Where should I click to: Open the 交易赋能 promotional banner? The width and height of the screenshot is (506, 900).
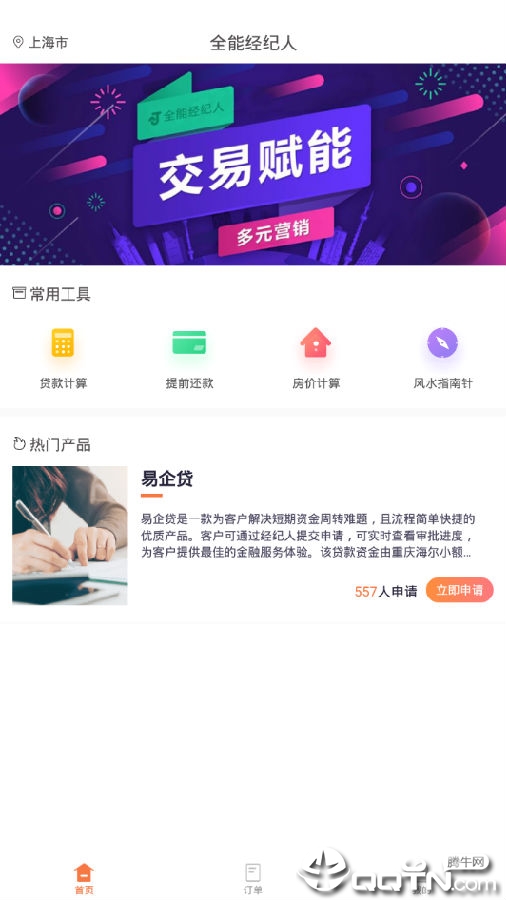(253, 164)
